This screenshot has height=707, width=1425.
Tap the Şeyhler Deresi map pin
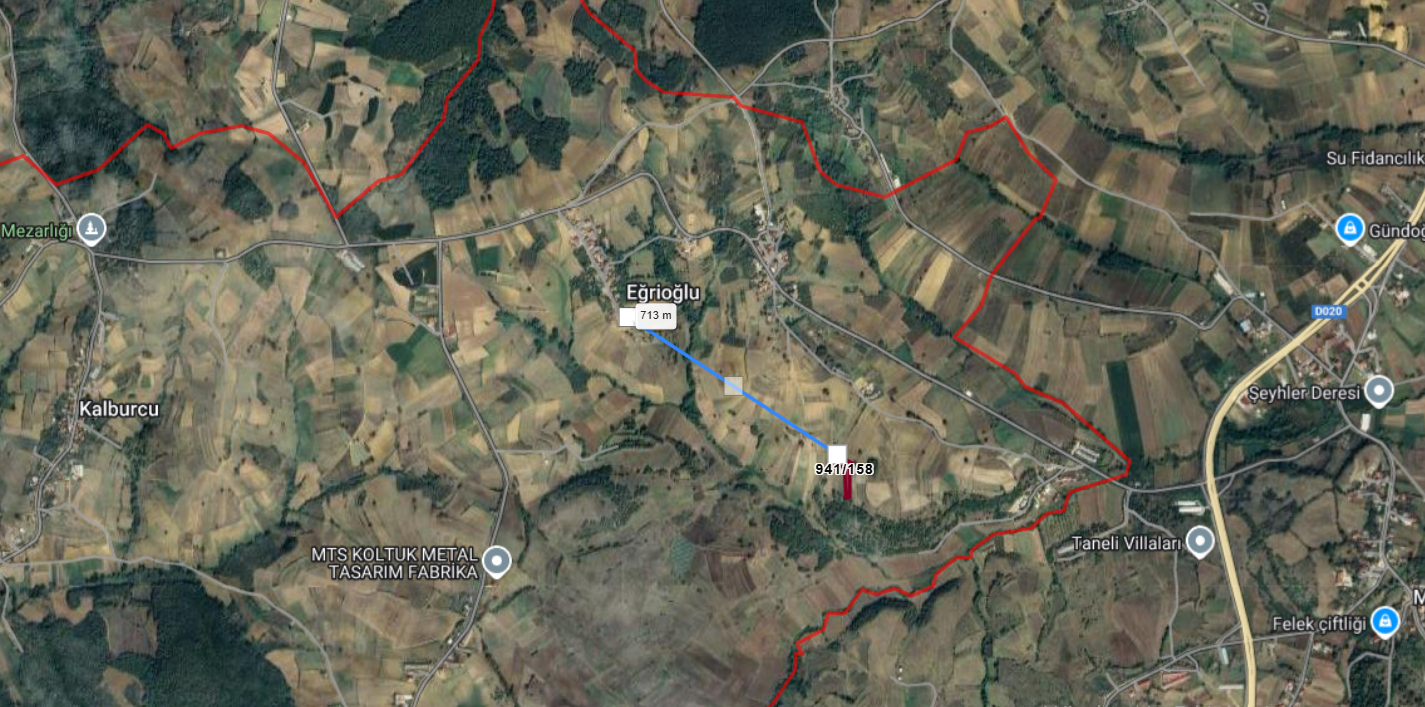[1380, 391]
